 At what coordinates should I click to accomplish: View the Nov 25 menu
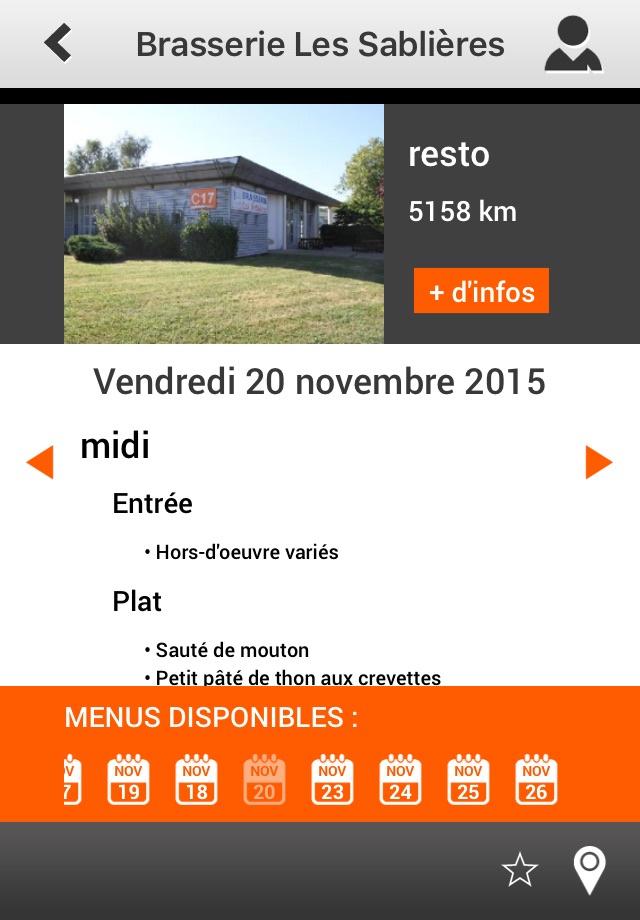tap(468, 780)
